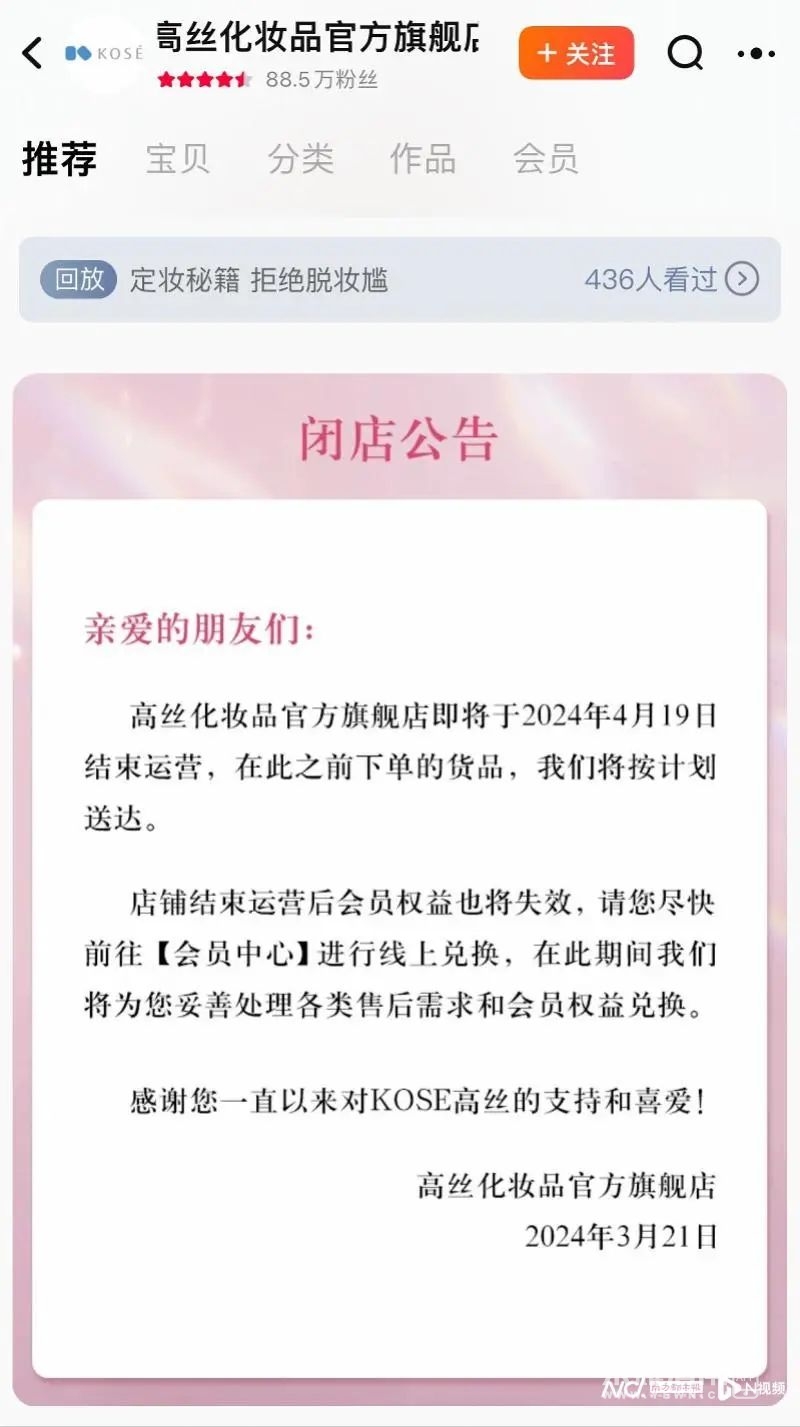Go back using the arrow

click(33, 53)
